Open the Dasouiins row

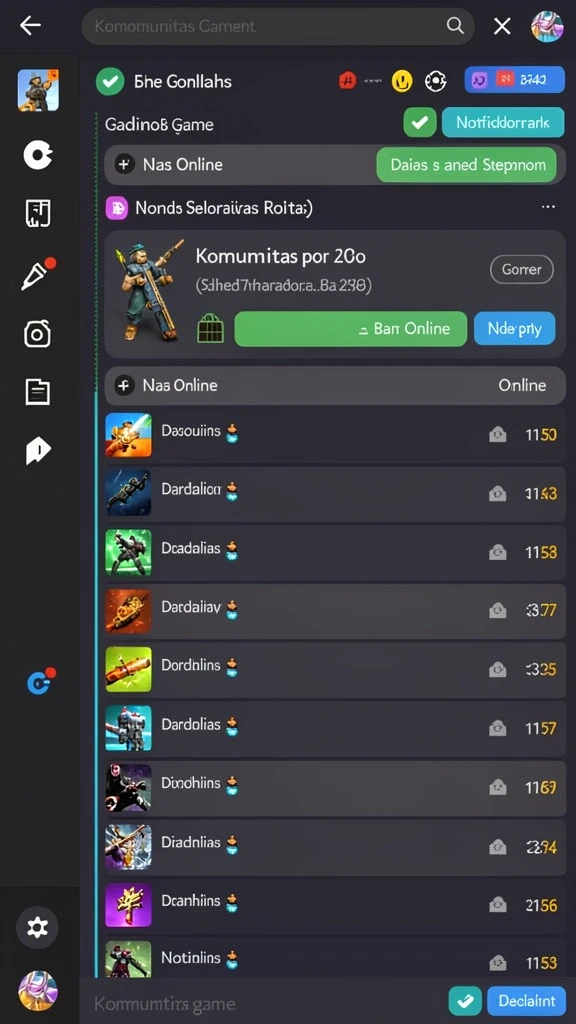(x=335, y=434)
